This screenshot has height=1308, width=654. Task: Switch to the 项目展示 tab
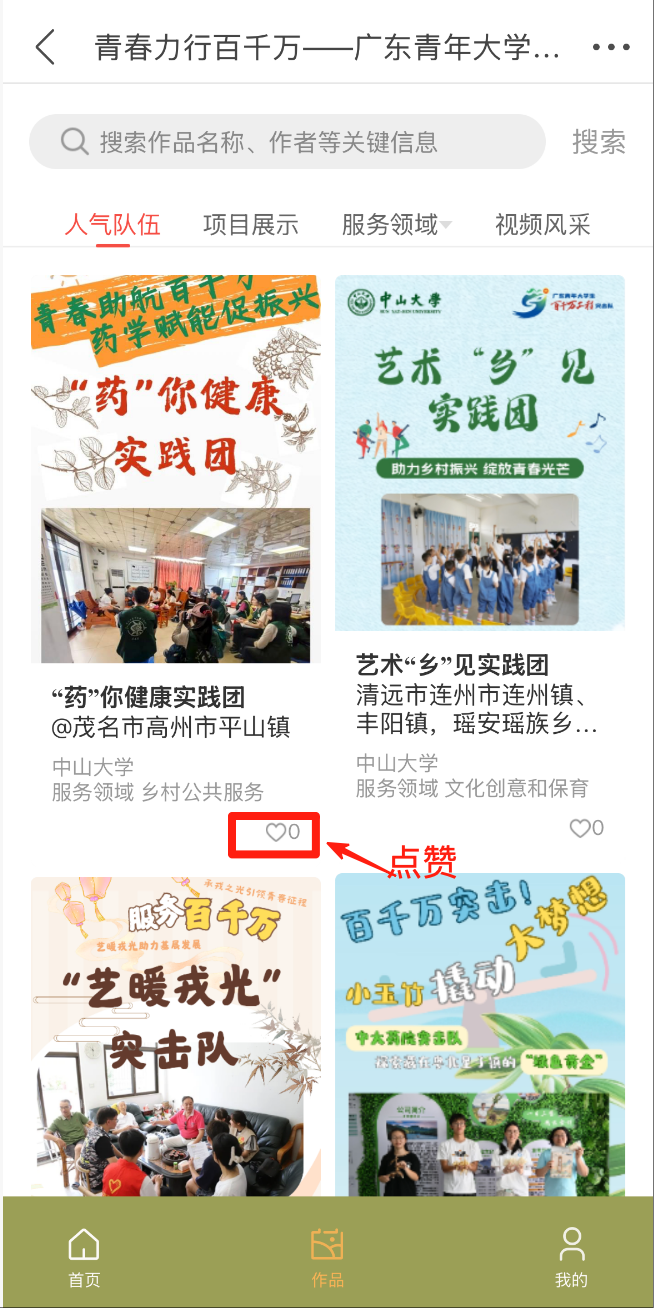(x=250, y=224)
